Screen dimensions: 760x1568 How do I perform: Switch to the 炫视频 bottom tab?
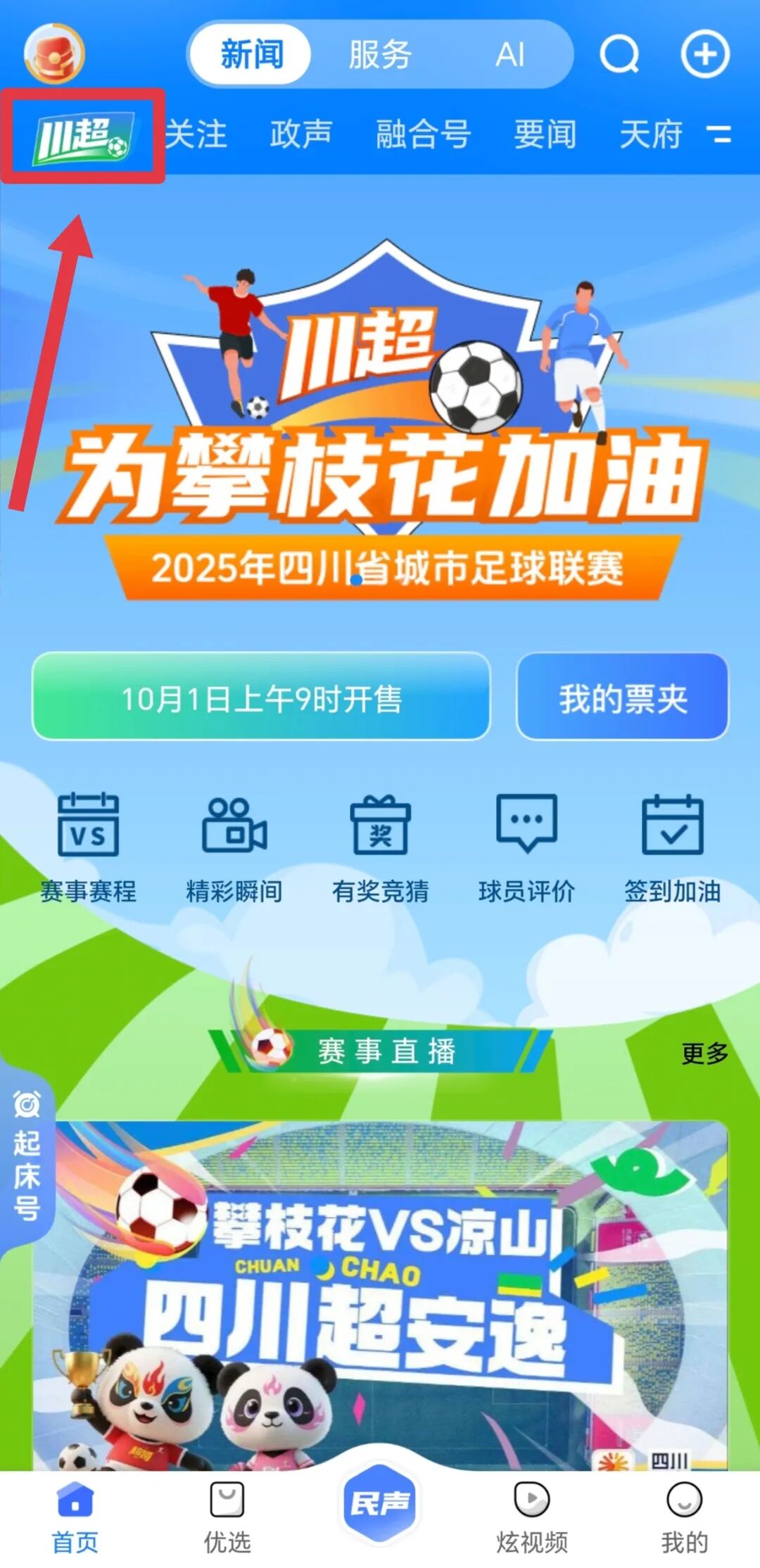(532, 1520)
